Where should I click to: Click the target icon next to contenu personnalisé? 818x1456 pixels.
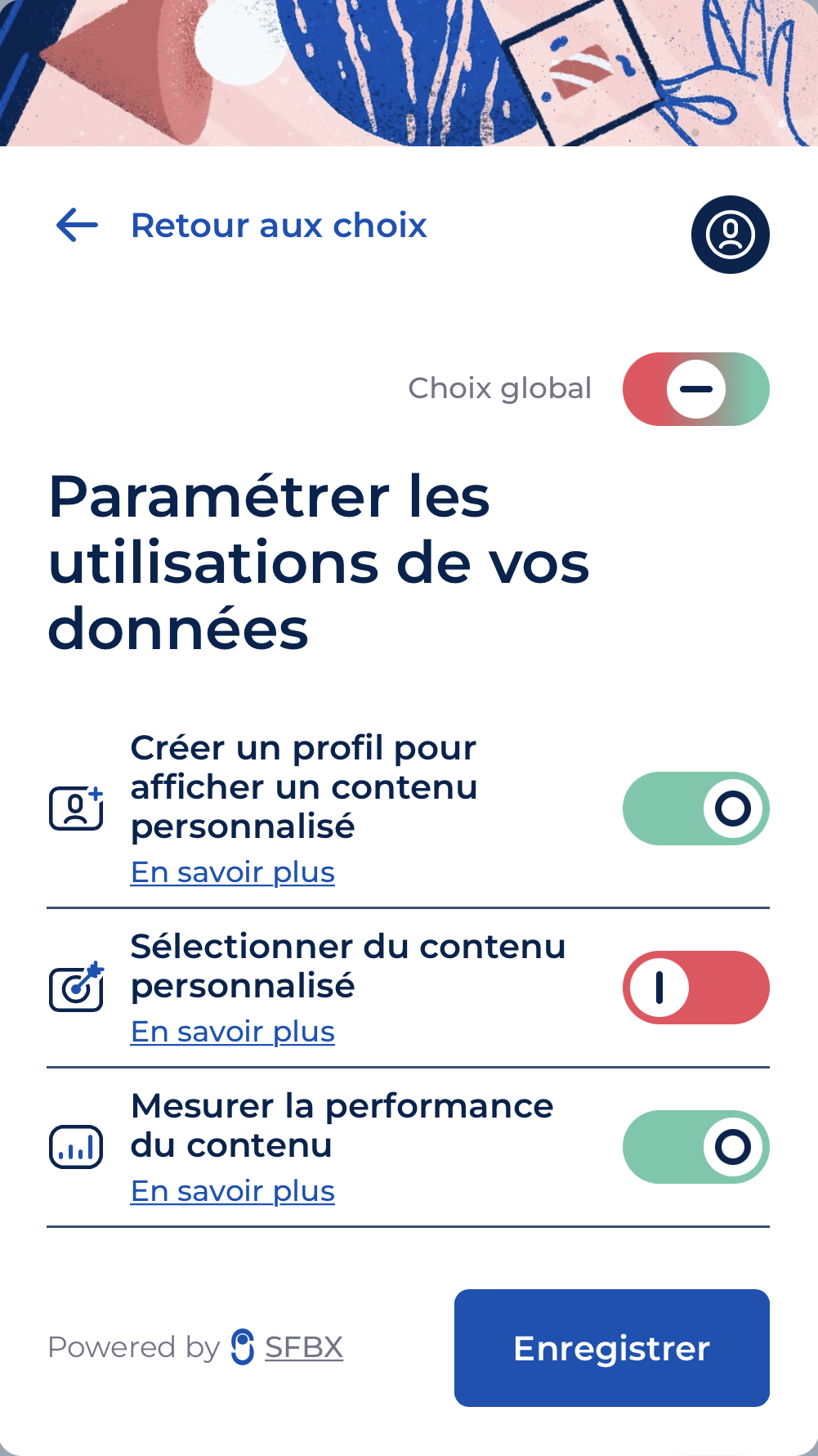76,987
